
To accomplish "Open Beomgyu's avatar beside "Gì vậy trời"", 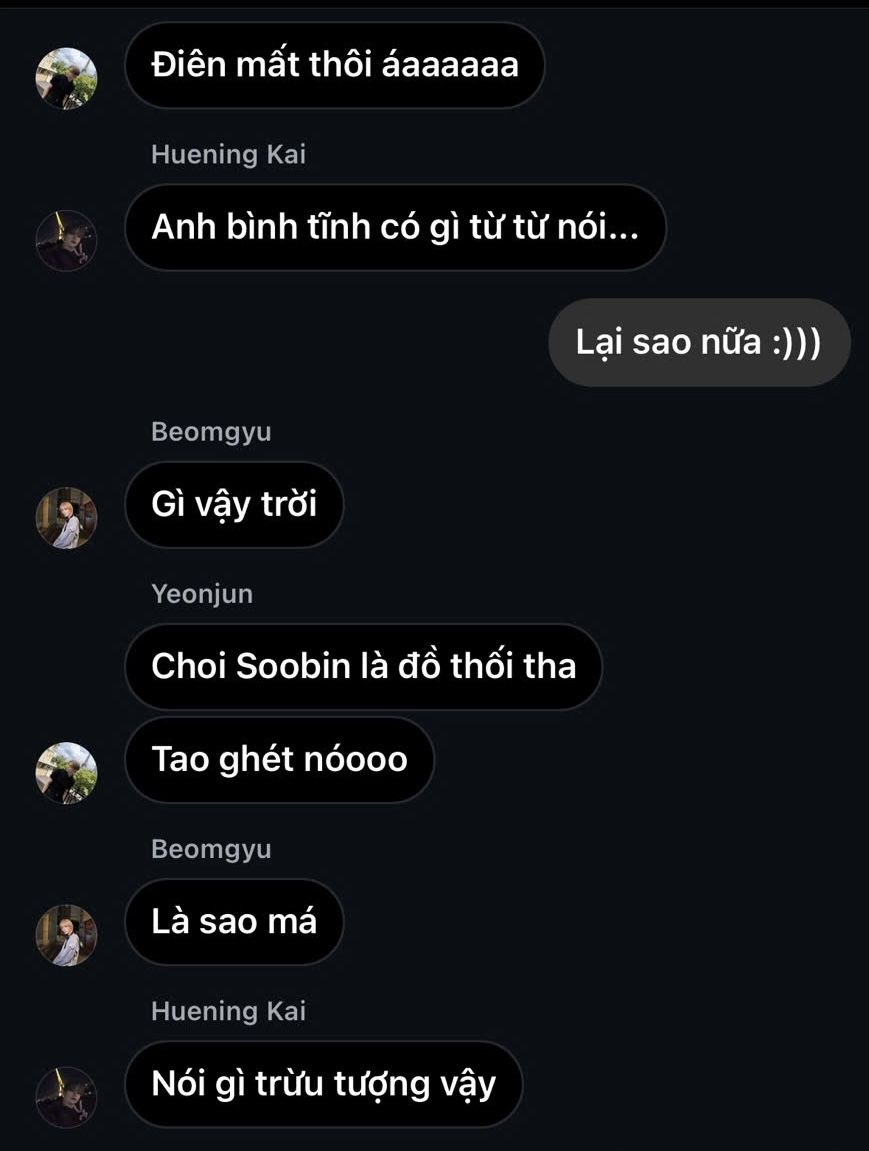I will coord(66,518).
